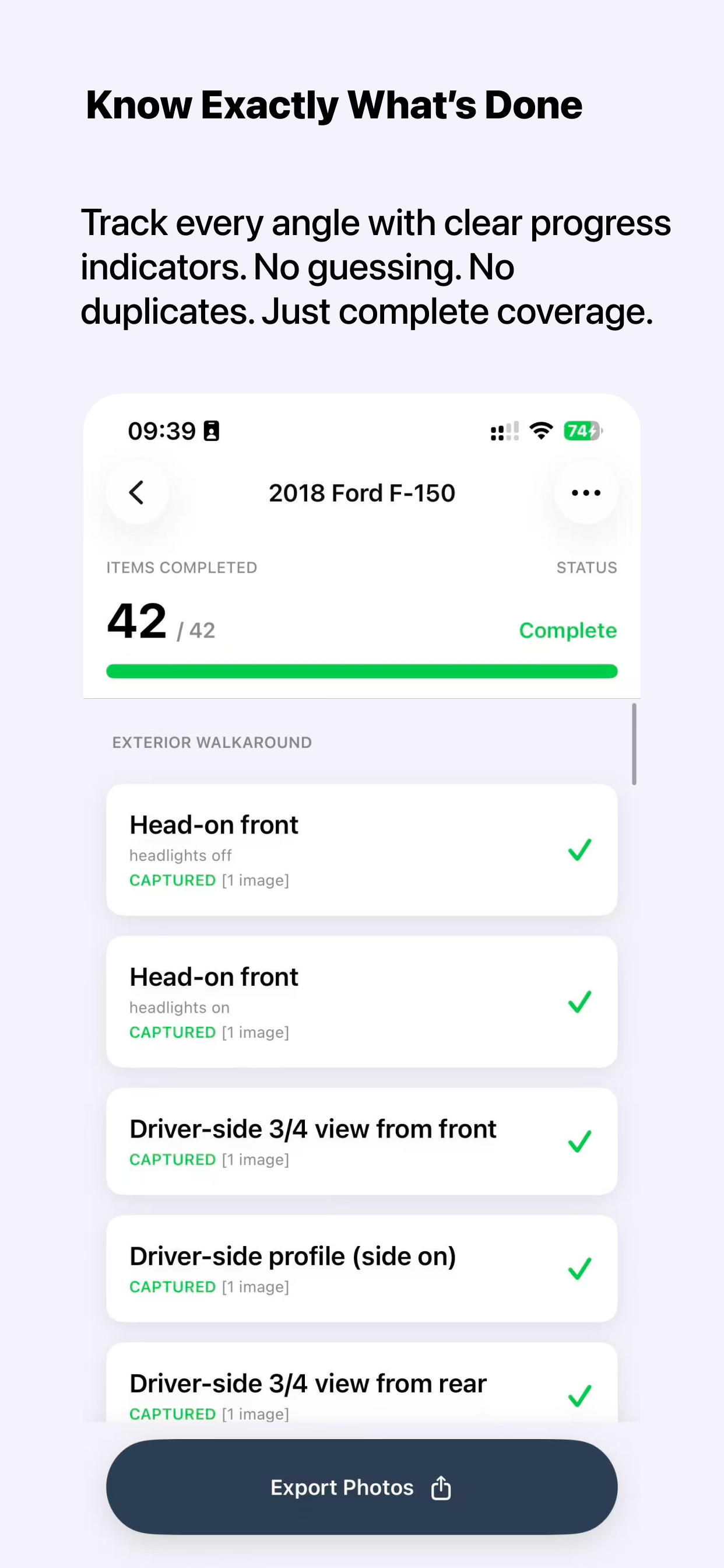The width and height of the screenshot is (724, 1568).
Task: Toggle completion on Driver-side 3/4 view from rear
Action: click(x=579, y=1396)
